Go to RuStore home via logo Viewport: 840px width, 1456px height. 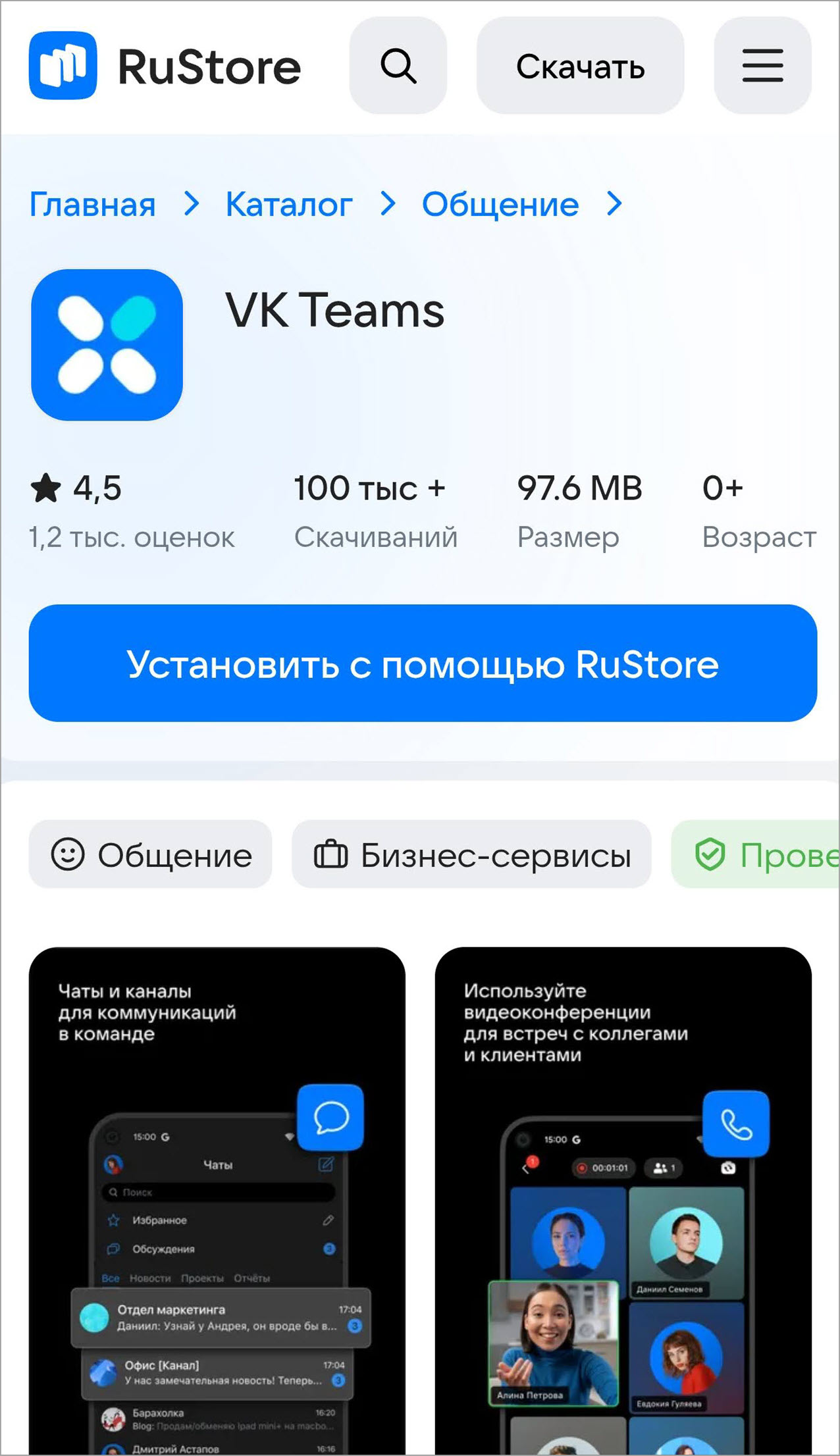(x=165, y=66)
